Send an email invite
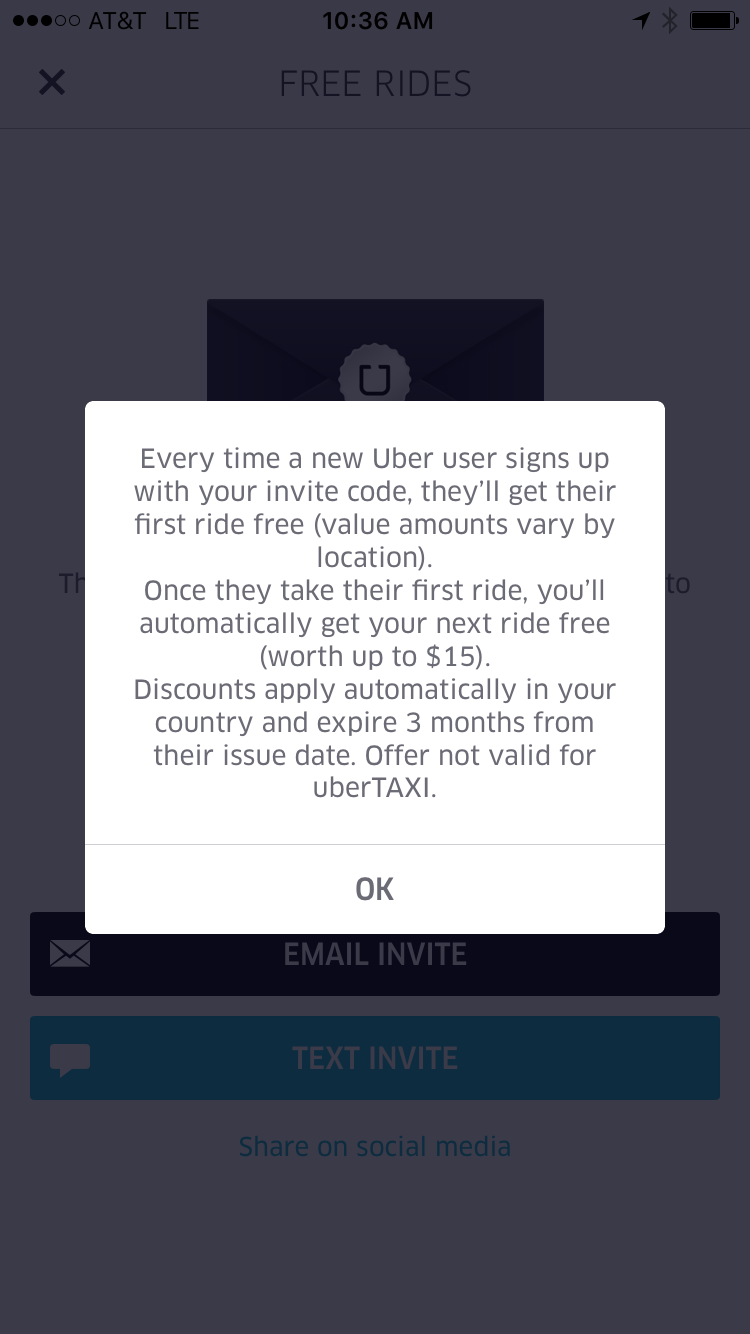750x1334 pixels. click(x=375, y=954)
